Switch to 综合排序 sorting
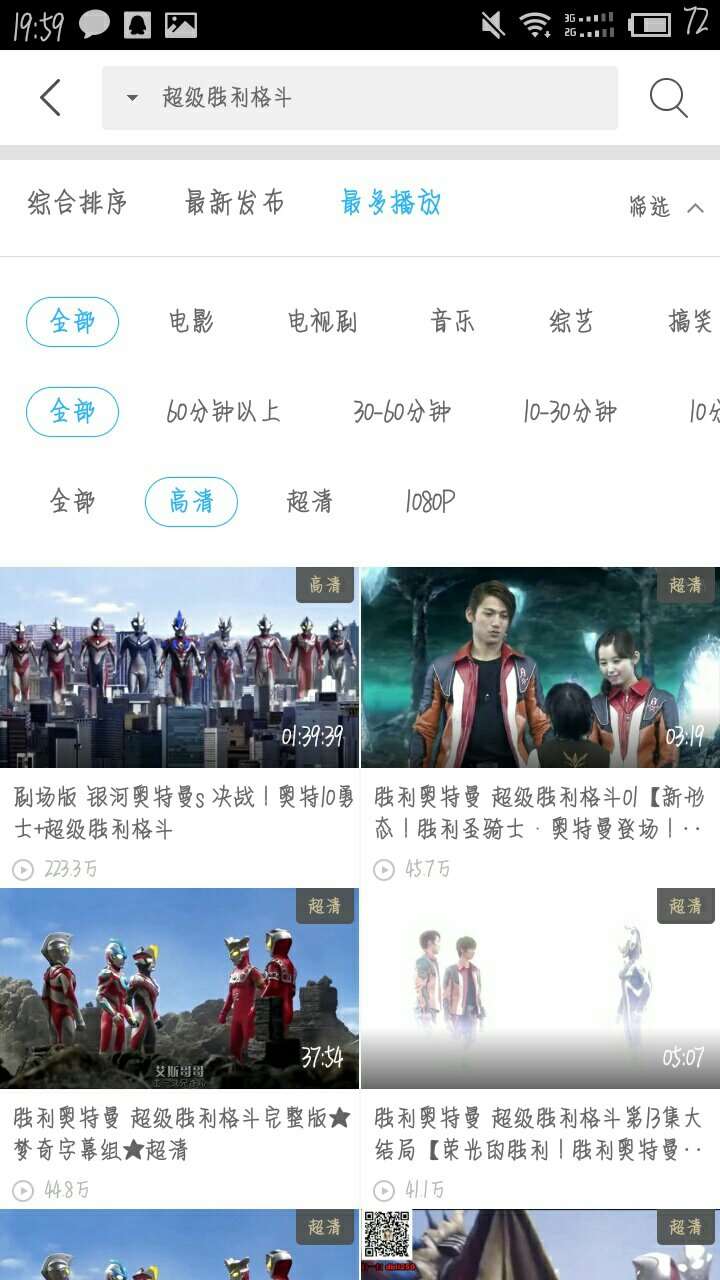The width and height of the screenshot is (720, 1280). point(78,204)
